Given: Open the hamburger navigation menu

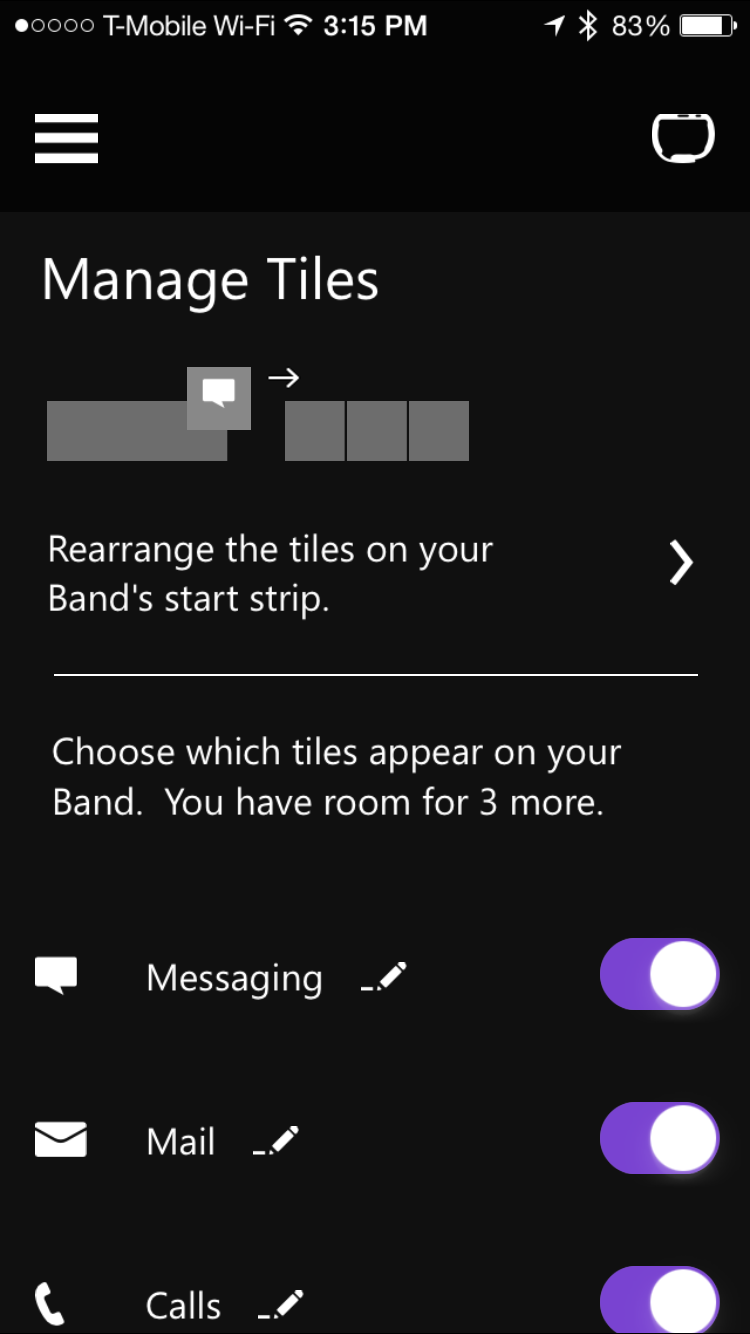Looking at the screenshot, I should click(x=66, y=138).
